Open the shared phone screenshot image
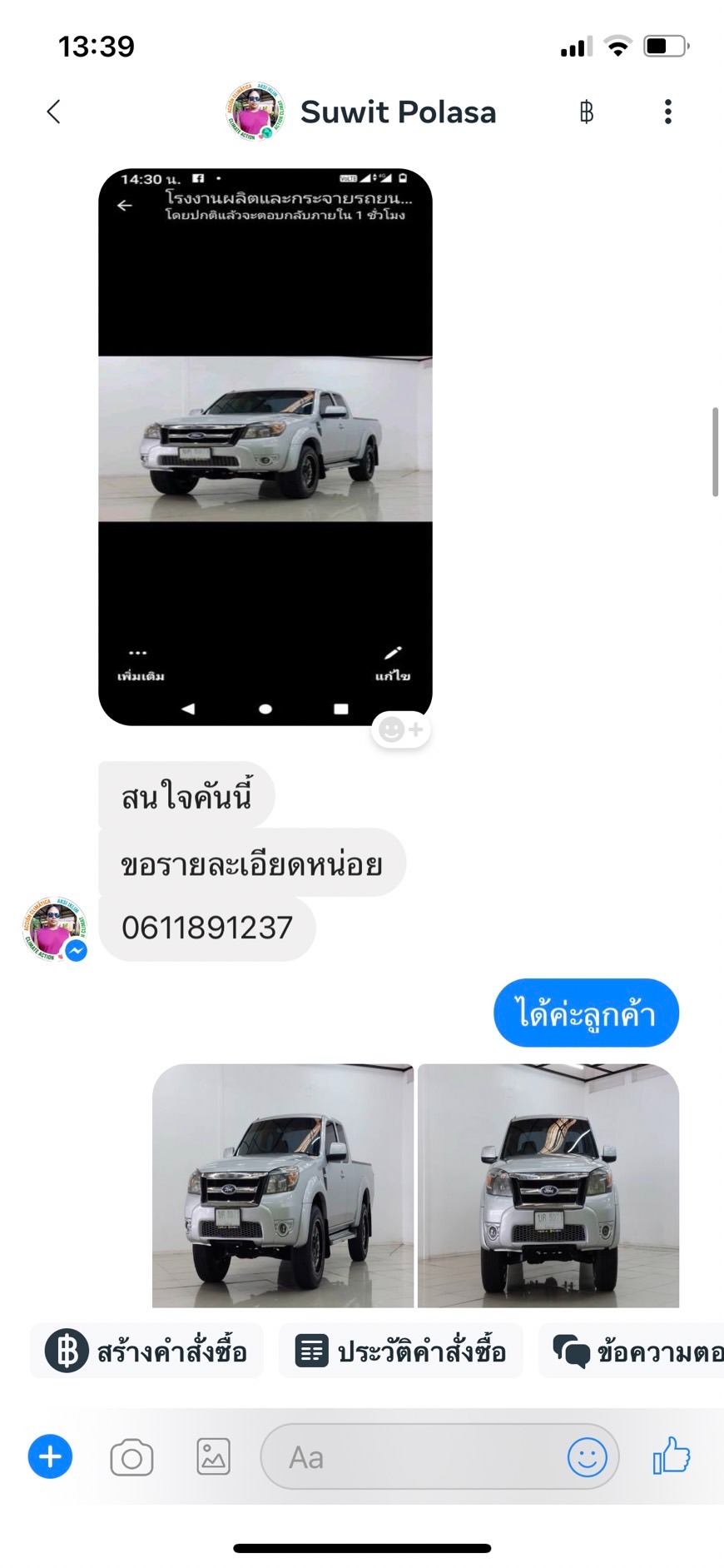This screenshot has width=724, height=1568. (x=265, y=447)
